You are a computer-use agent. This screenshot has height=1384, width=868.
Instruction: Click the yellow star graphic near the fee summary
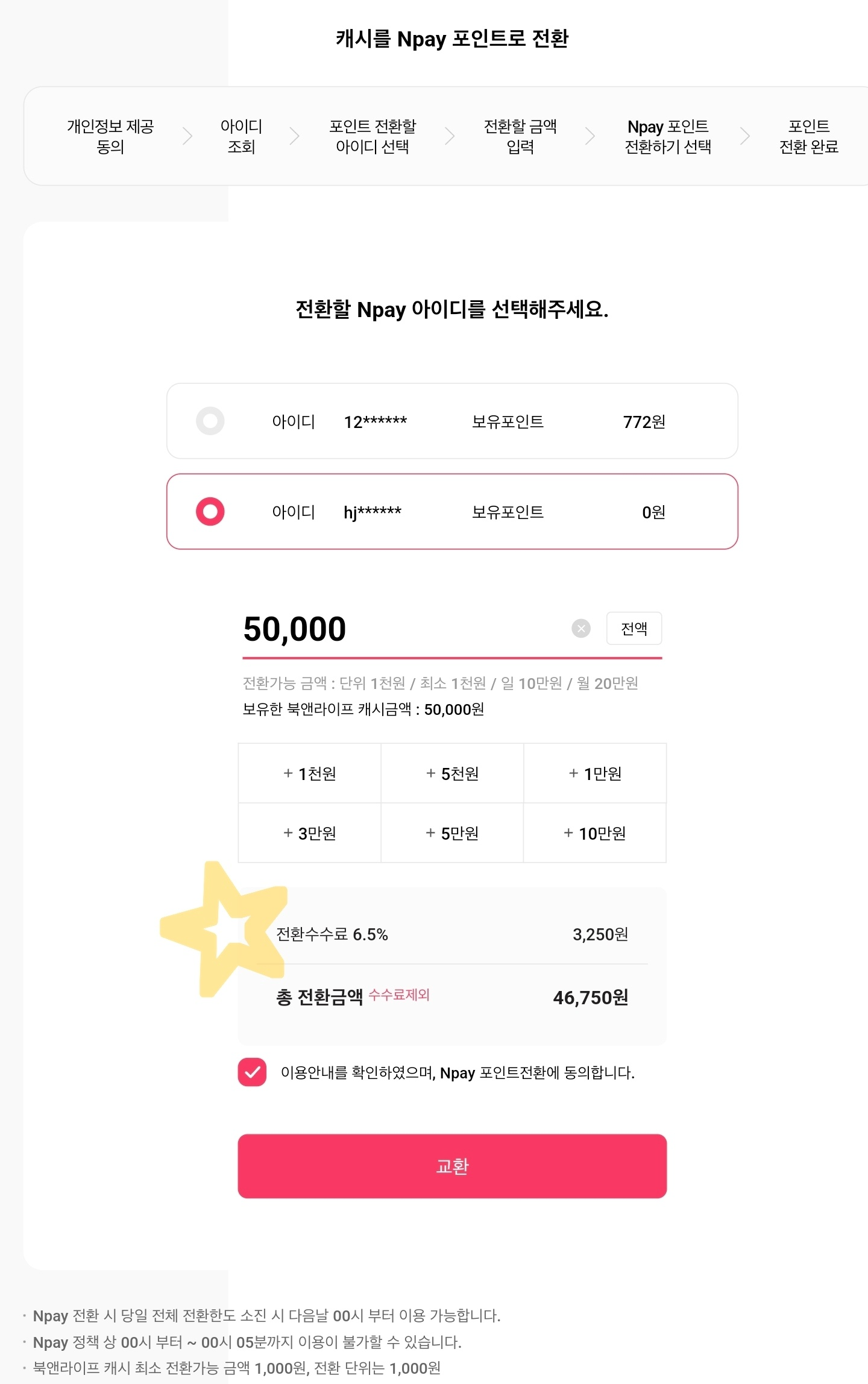[x=226, y=931]
